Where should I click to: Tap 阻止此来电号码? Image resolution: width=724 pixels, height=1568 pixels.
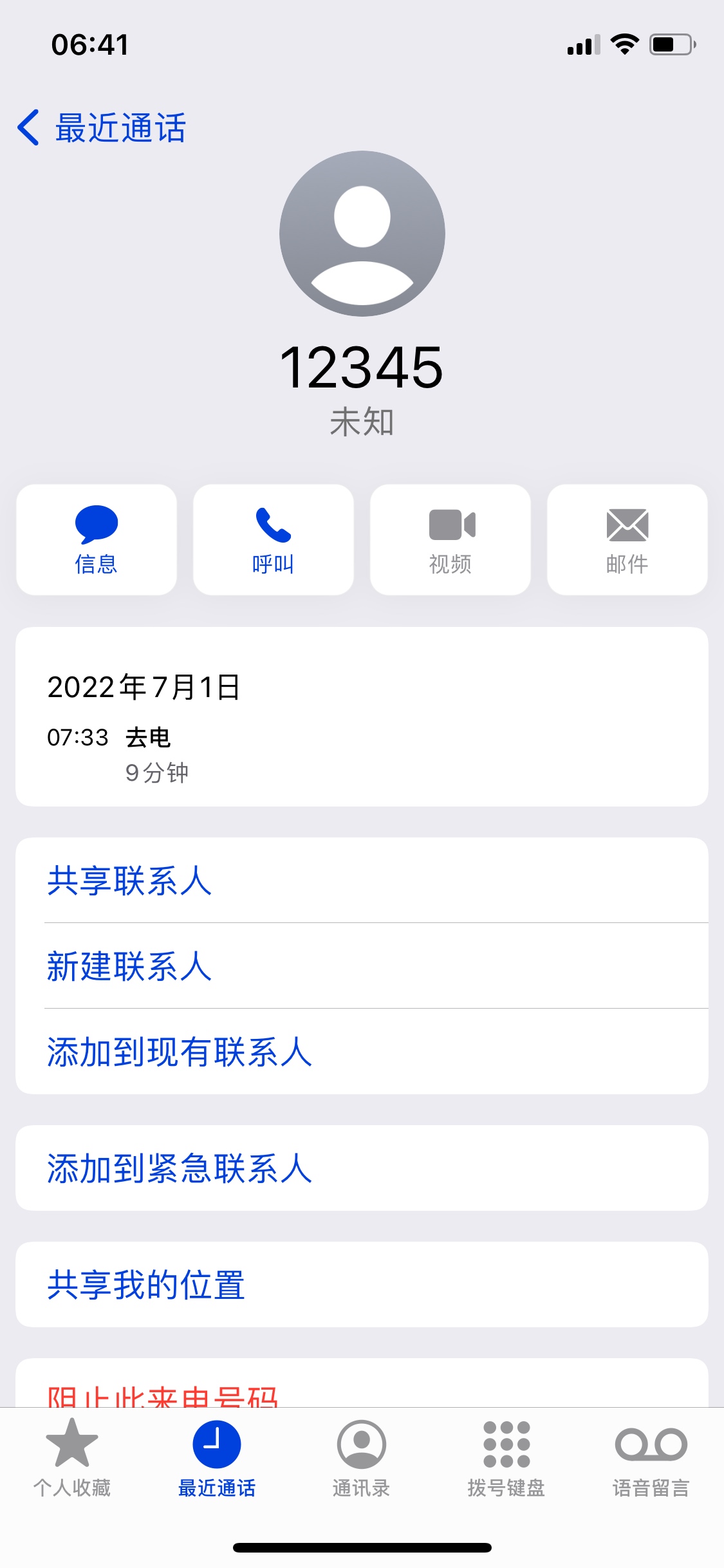(x=162, y=1394)
